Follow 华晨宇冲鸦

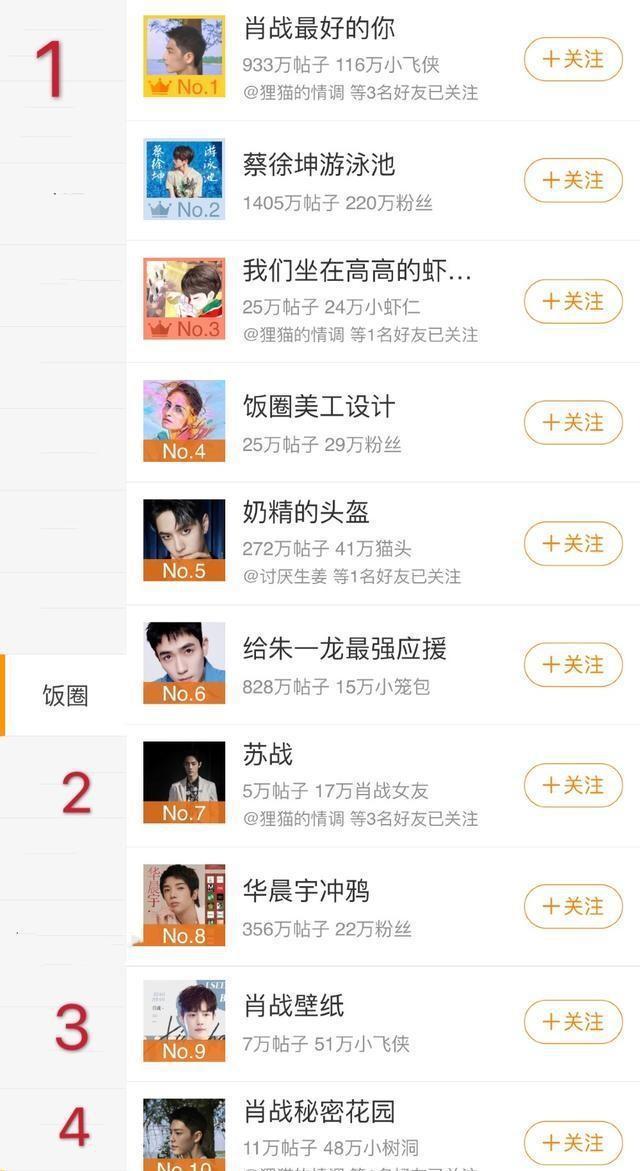point(573,906)
